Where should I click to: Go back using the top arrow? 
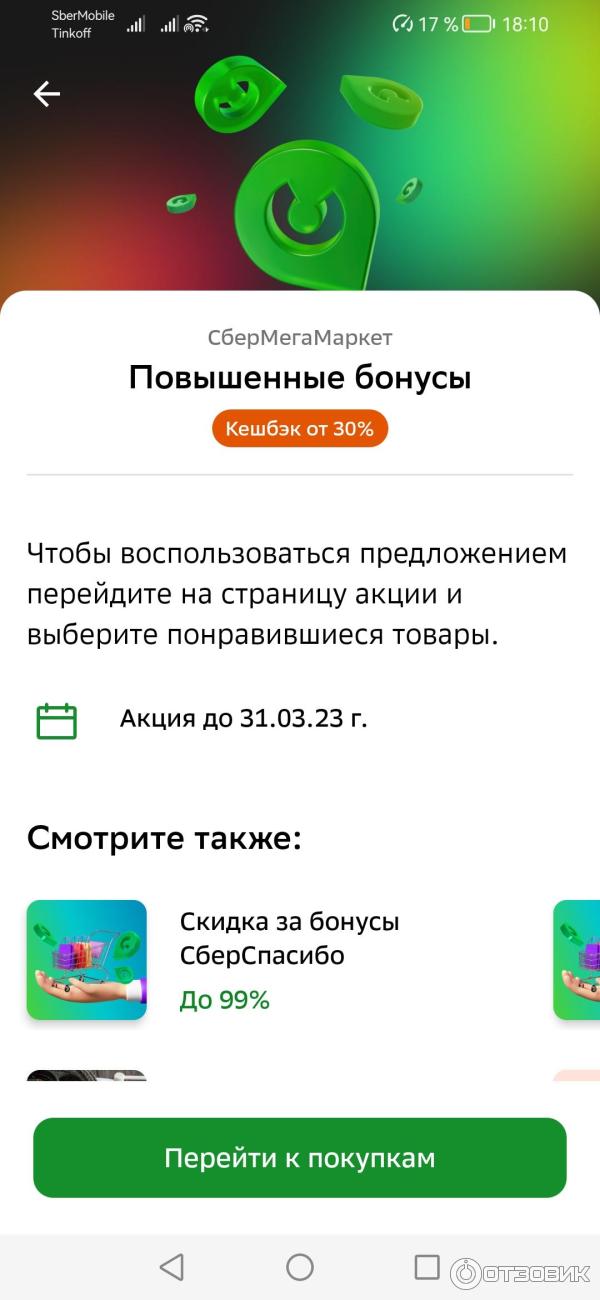click(47, 94)
